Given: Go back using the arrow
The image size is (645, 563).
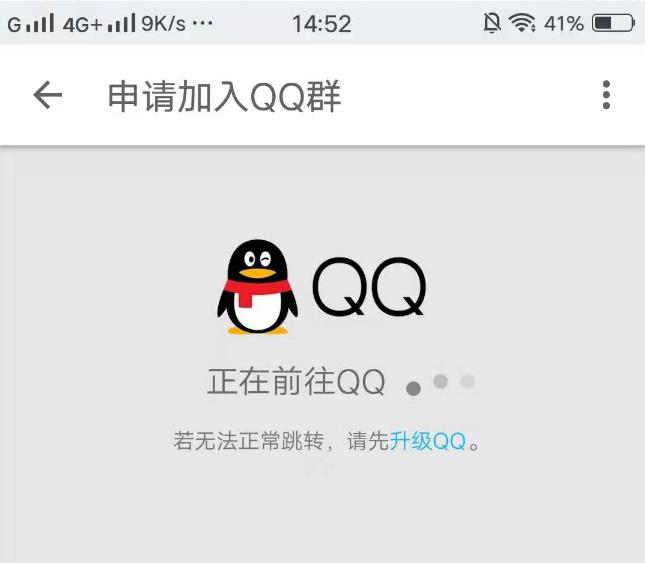Looking at the screenshot, I should click(47, 95).
